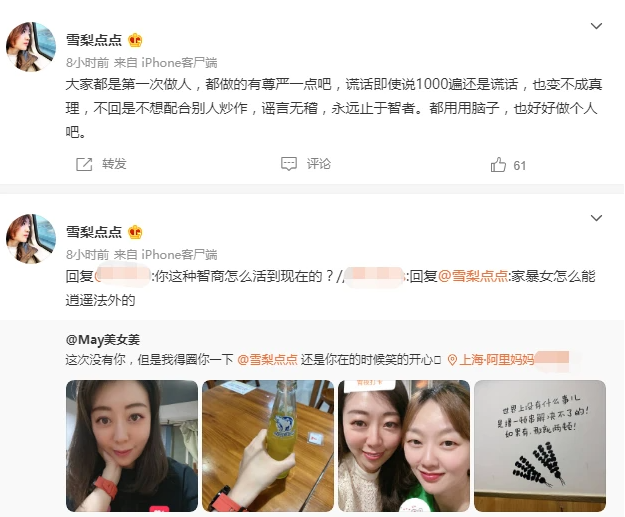
Task: Open the @雪梨点点 mention in May美女姜's post
Action: pyautogui.click(x=274, y=358)
